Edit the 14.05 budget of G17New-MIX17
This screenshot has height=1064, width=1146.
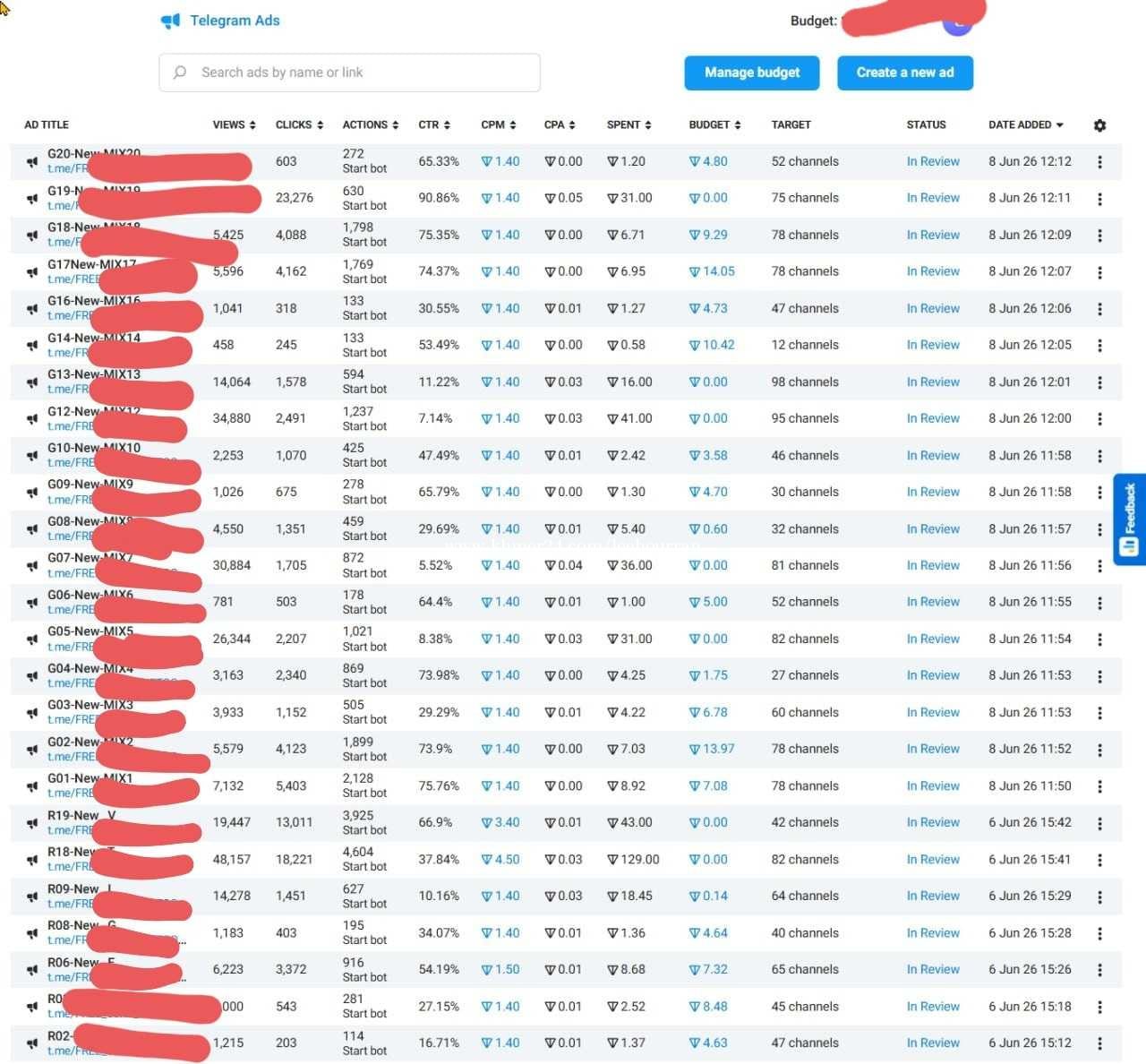pos(712,271)
